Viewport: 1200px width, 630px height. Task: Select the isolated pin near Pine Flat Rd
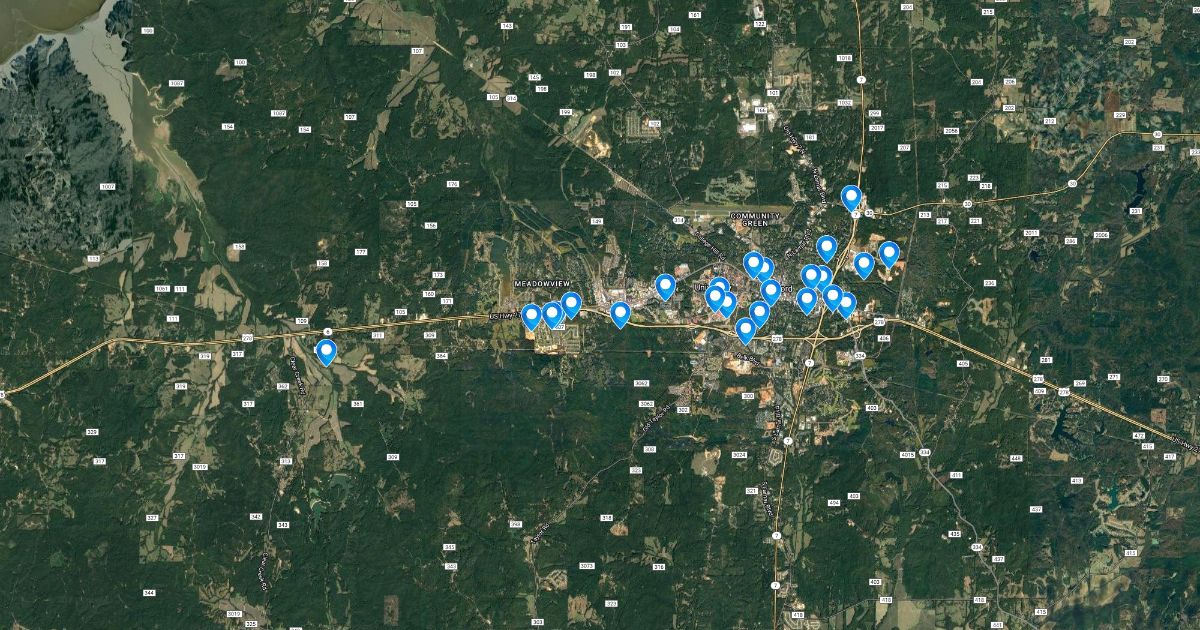coord(326,350)
